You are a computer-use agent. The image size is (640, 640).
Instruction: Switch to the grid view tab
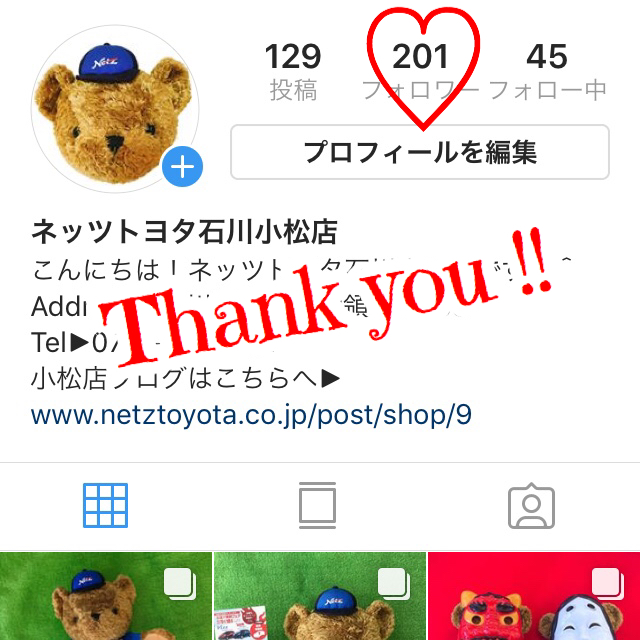(105, 506)
